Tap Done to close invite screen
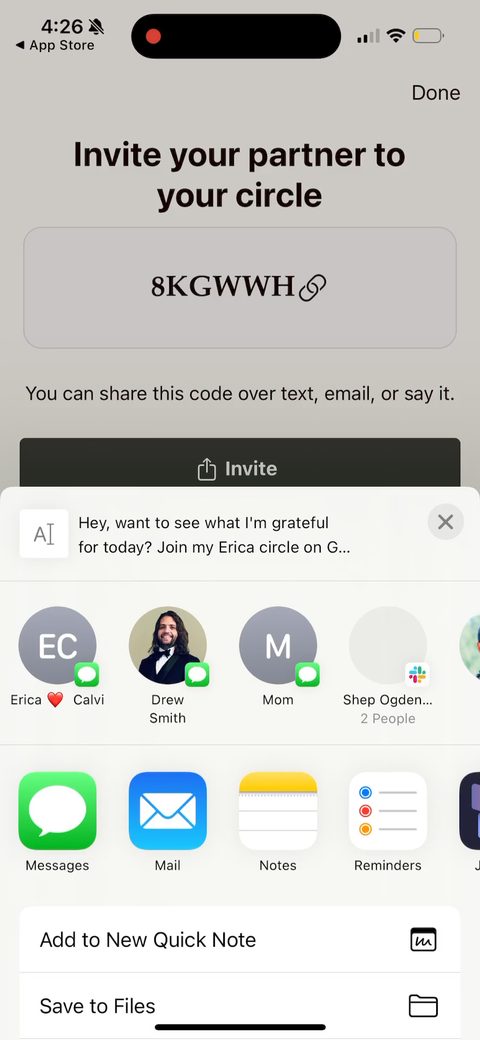 pos(436,92)
